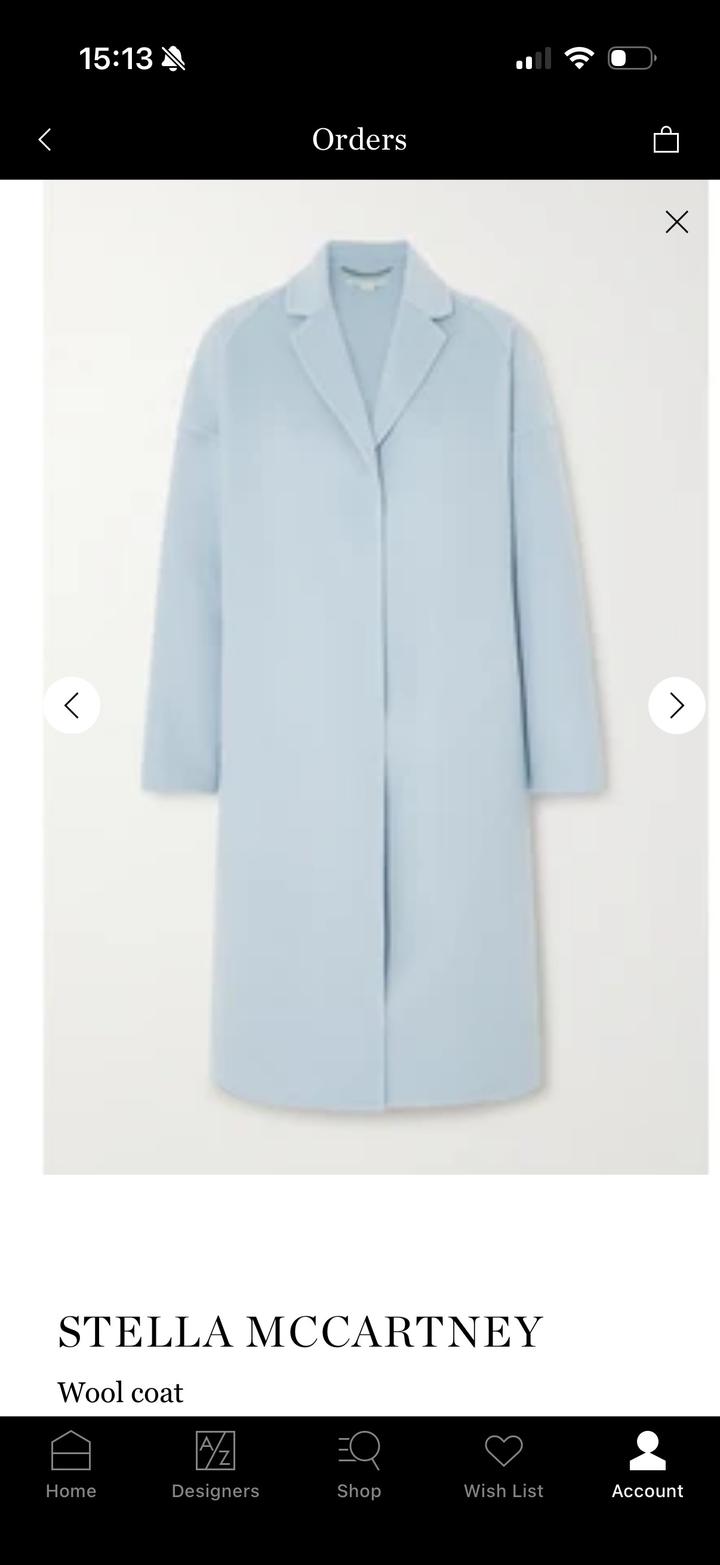Go back from the Orders screen
The width and height of the screenshot is (720, 1565).
pyautogui.click(x=44, y=140)
